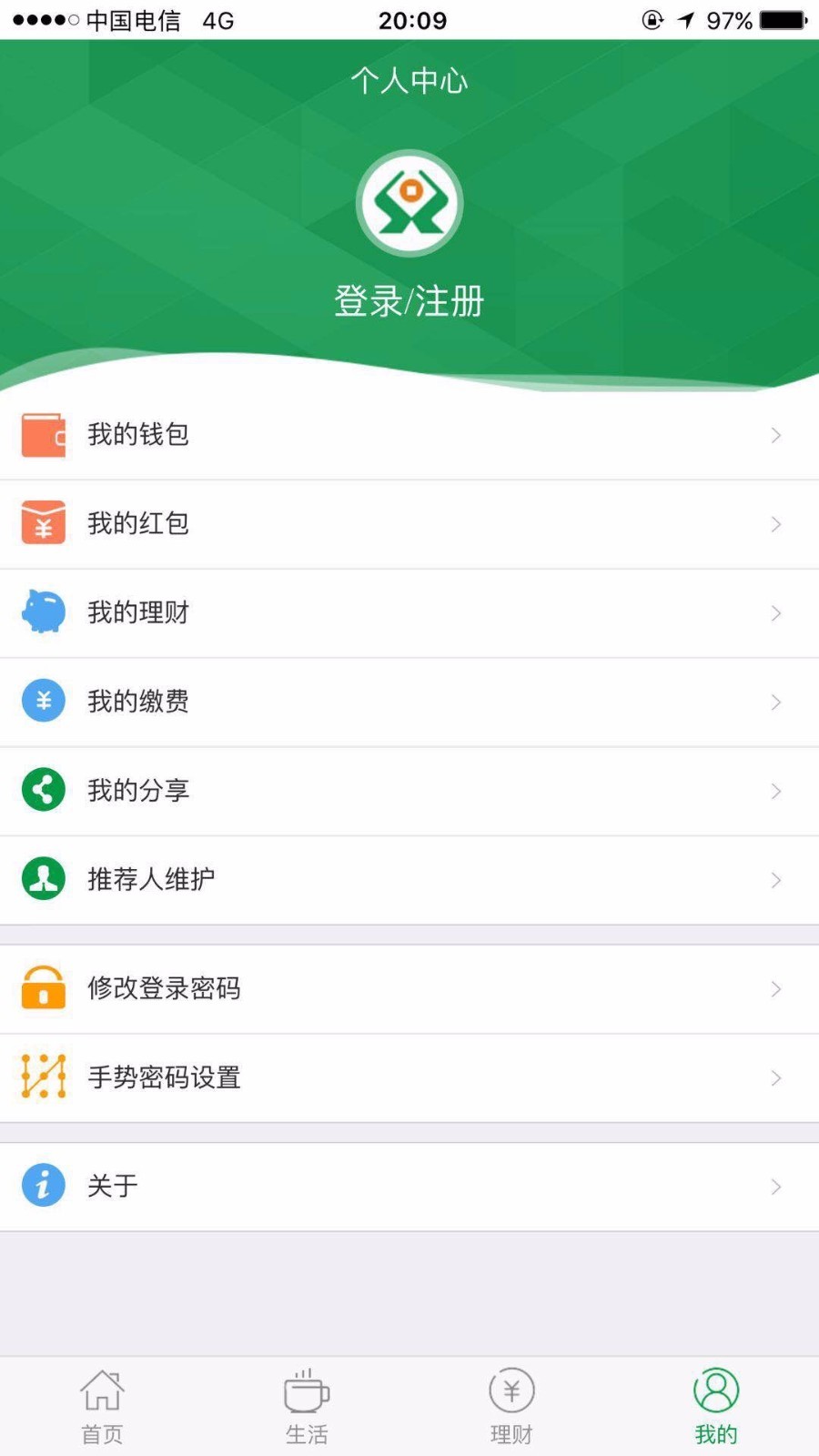The image size is (819, 1456).
Task: Select 修改登录密码 to change password
Action: [409, 988]
